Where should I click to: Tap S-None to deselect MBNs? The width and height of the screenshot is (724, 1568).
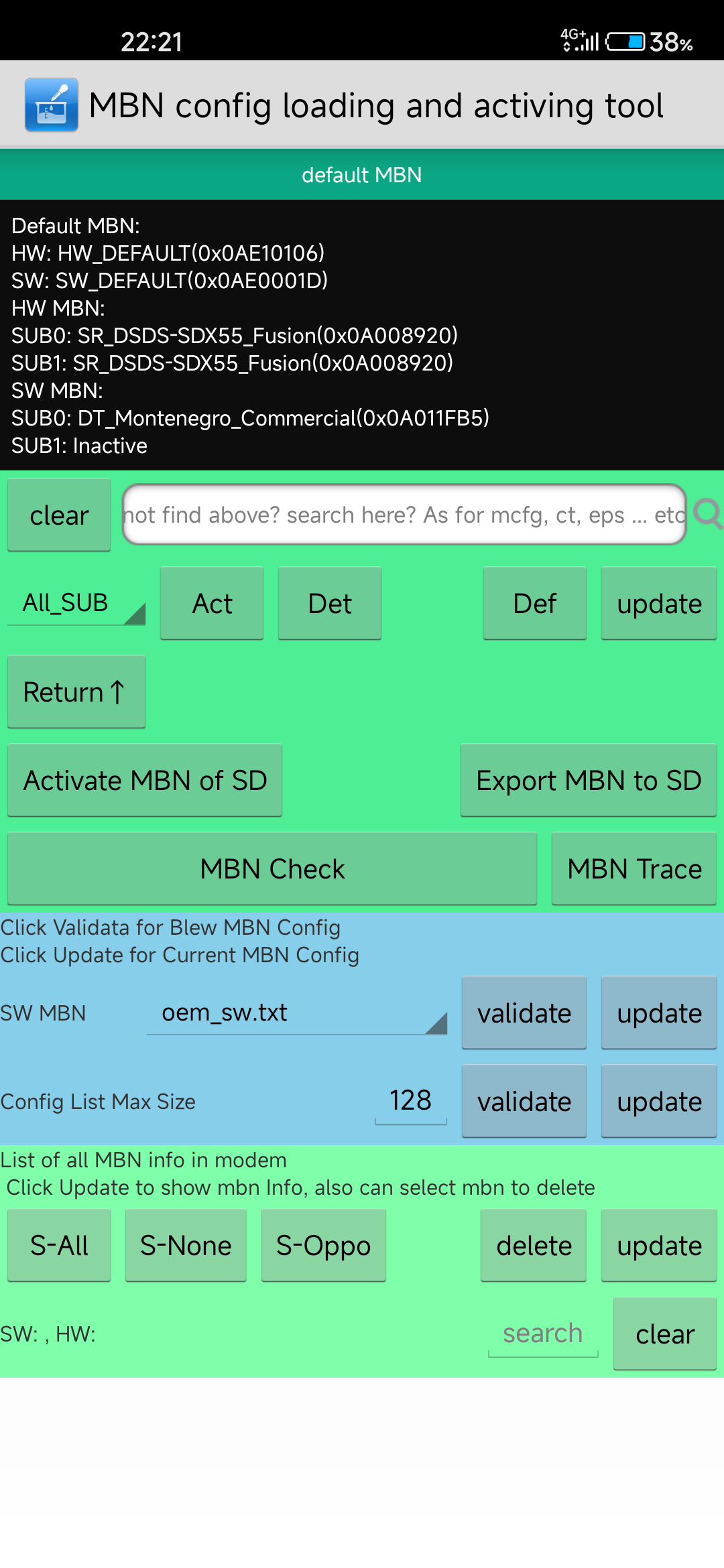pyautogui.click(x=186, y=1246)
